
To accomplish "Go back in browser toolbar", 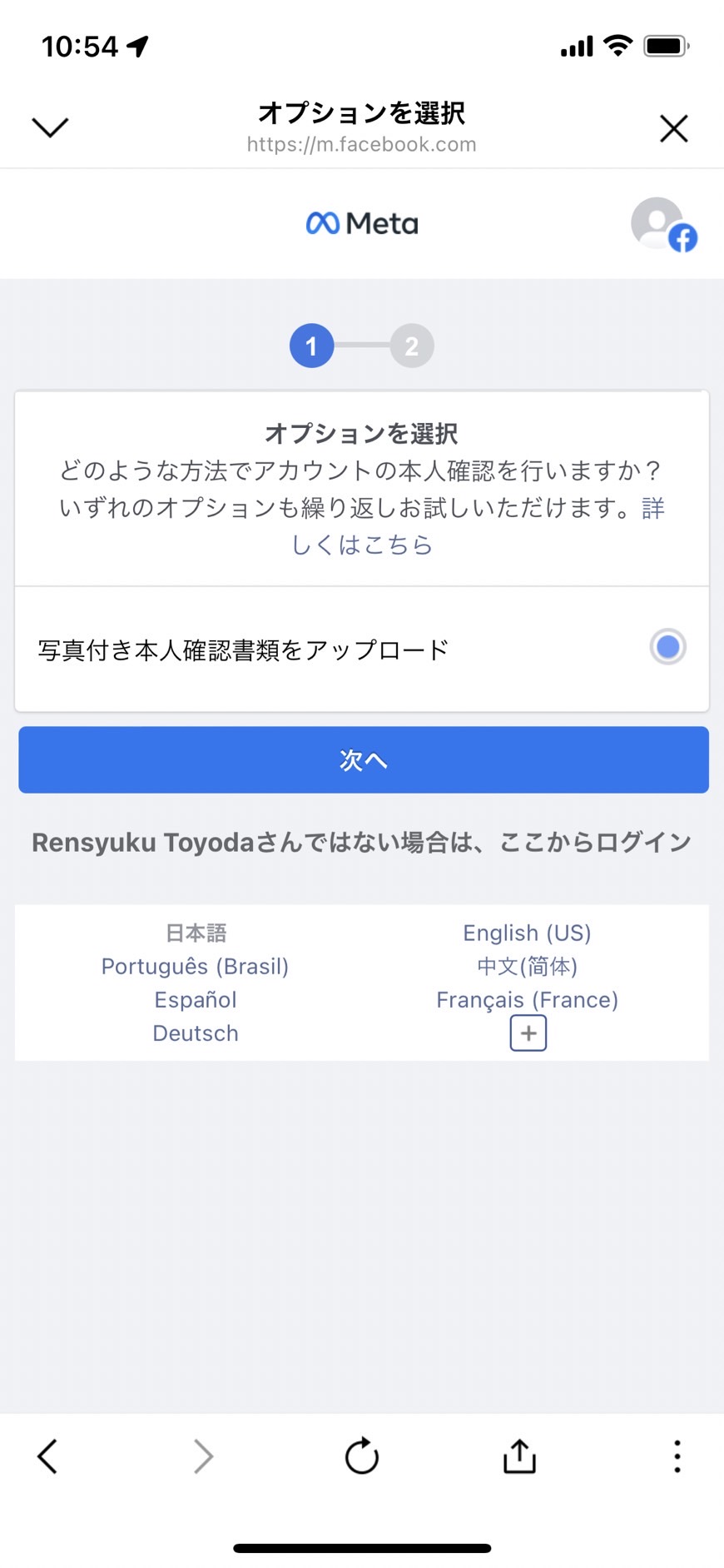I will coord(47,1456).
